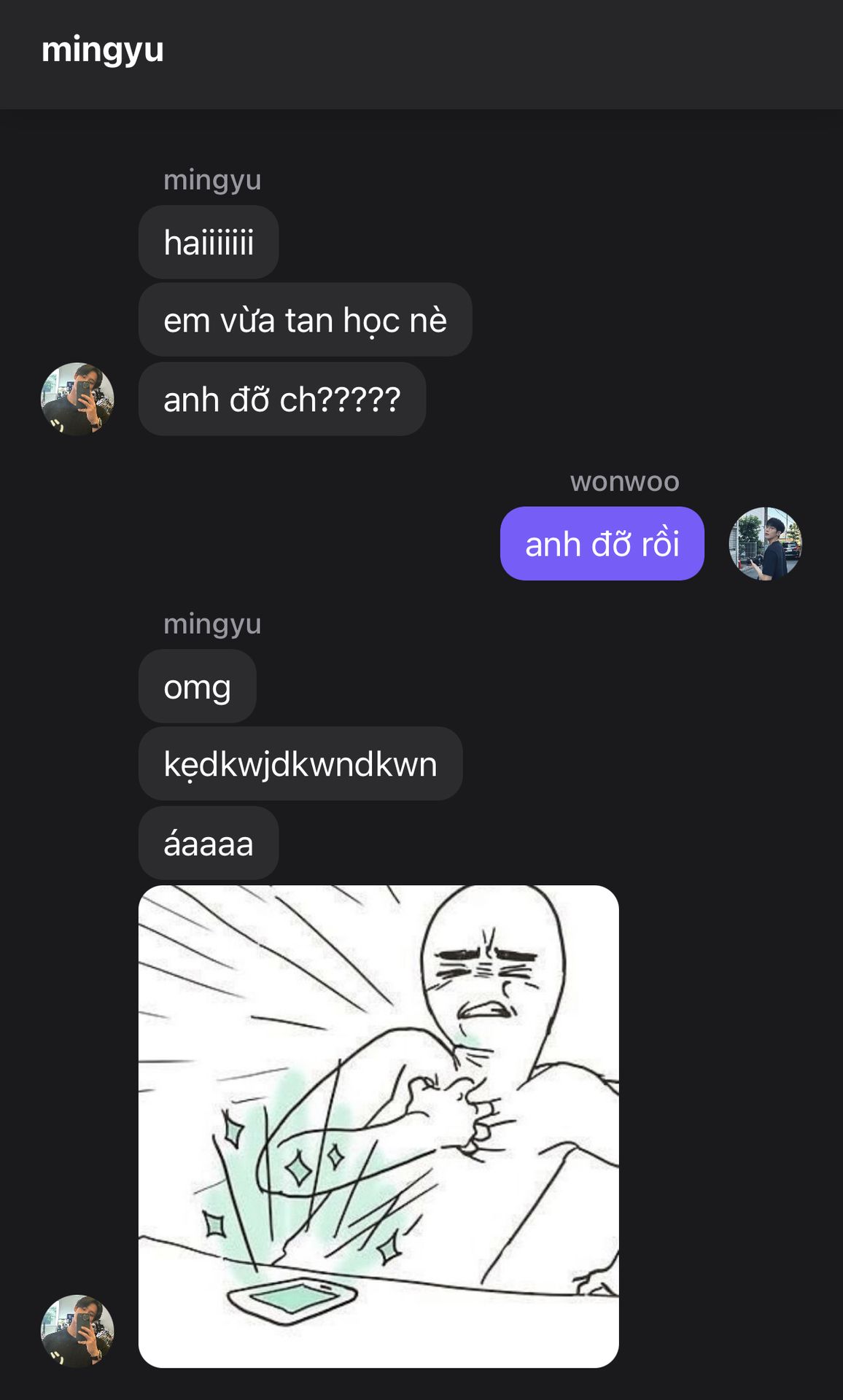Tap mingyu's avatar beside 'anh đỡ ch?????' message
The width and height of the screenshot is (843, 1400).
(x=77, y=399)
